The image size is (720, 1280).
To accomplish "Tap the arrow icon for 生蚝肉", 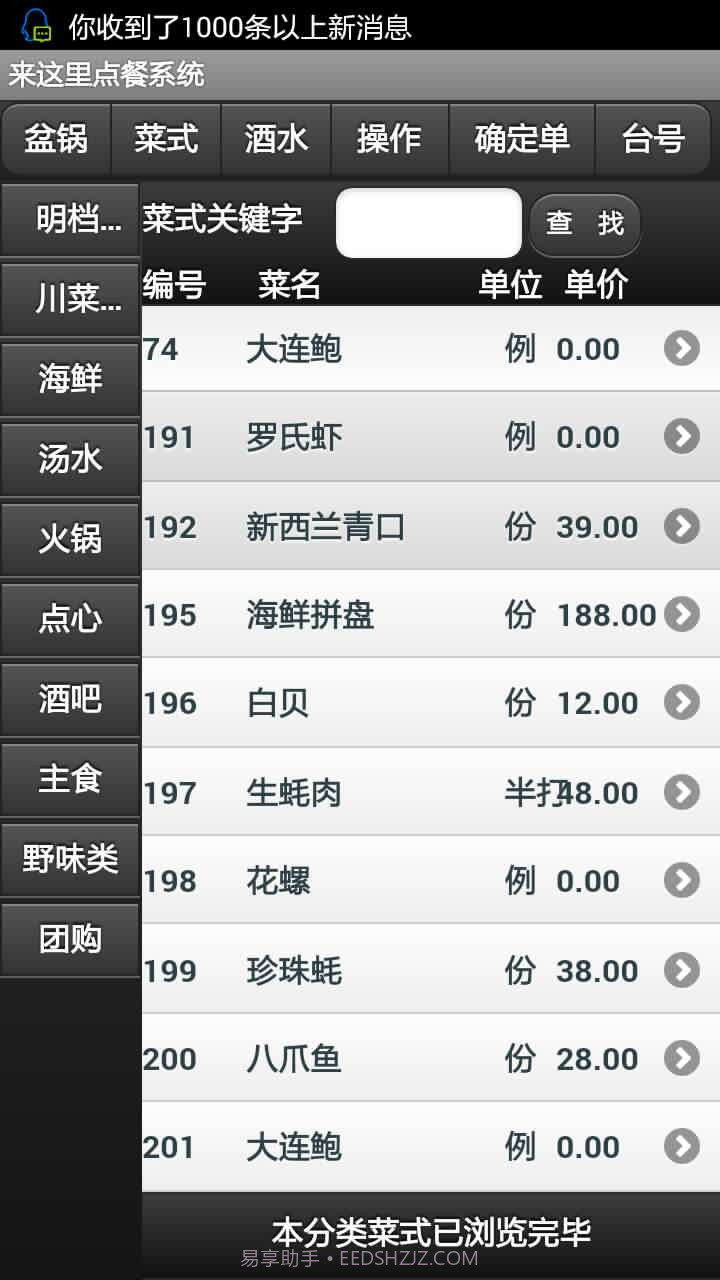I will point(682,792).
